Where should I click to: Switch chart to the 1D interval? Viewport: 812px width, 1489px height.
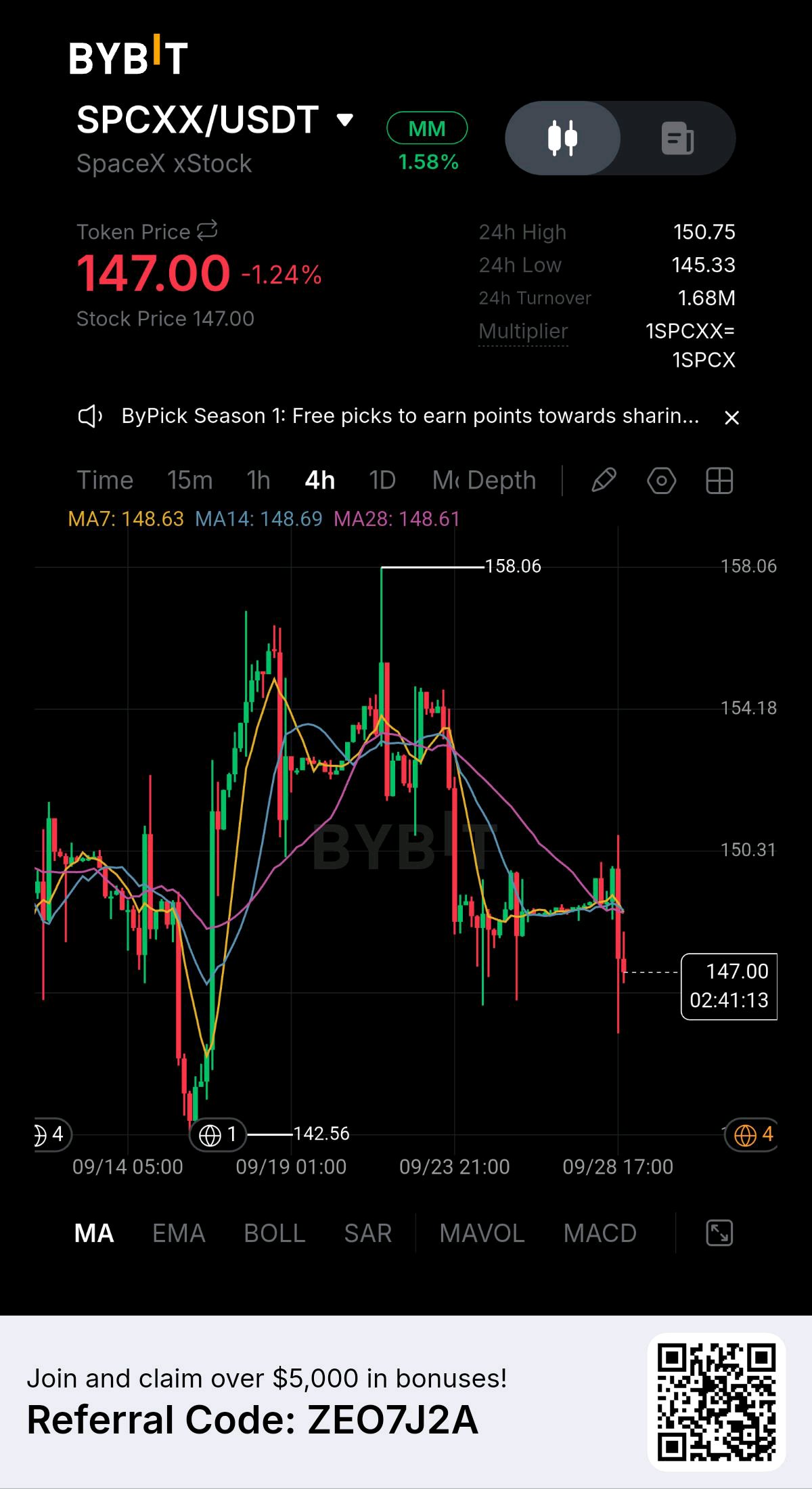point(382,480)
